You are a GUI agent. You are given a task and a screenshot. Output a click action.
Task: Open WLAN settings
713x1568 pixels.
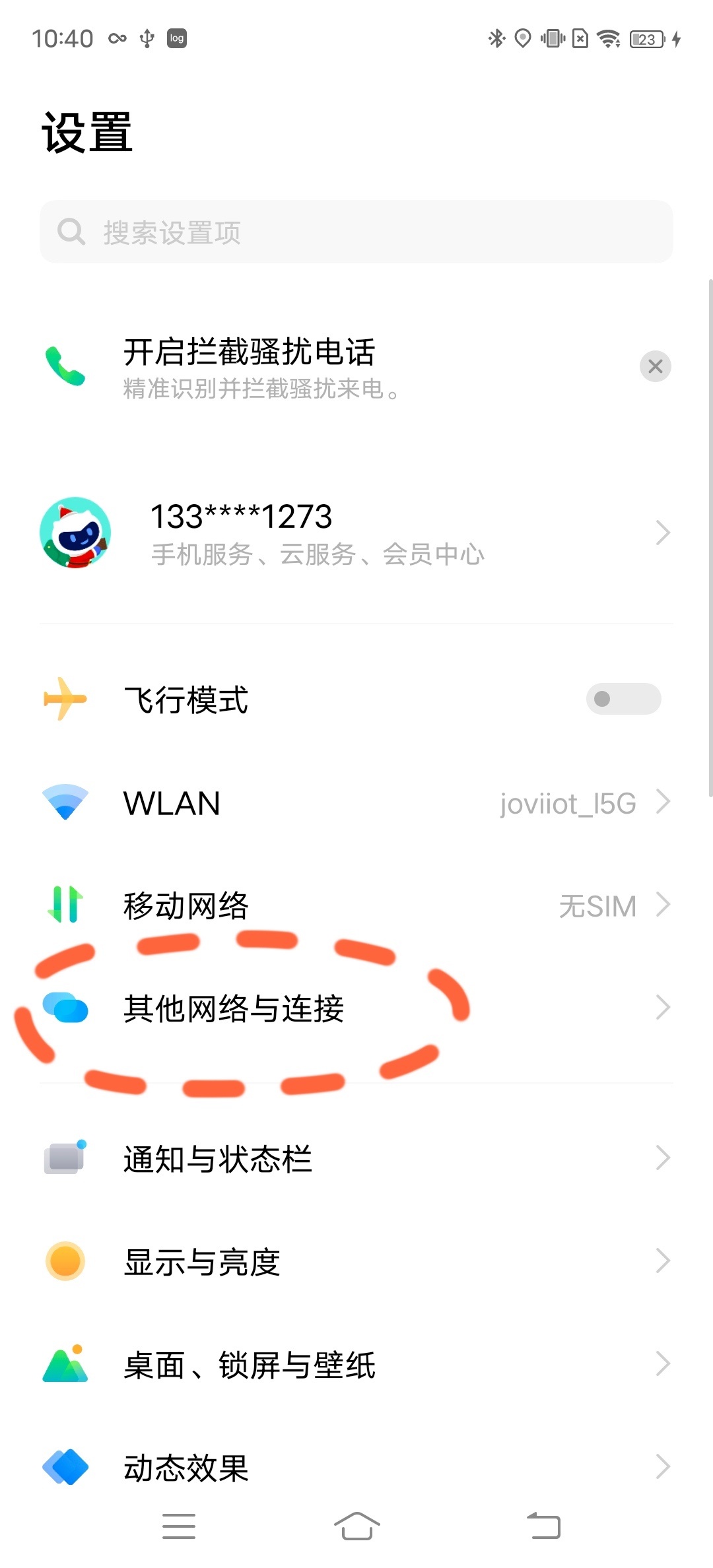coord(356,802)
